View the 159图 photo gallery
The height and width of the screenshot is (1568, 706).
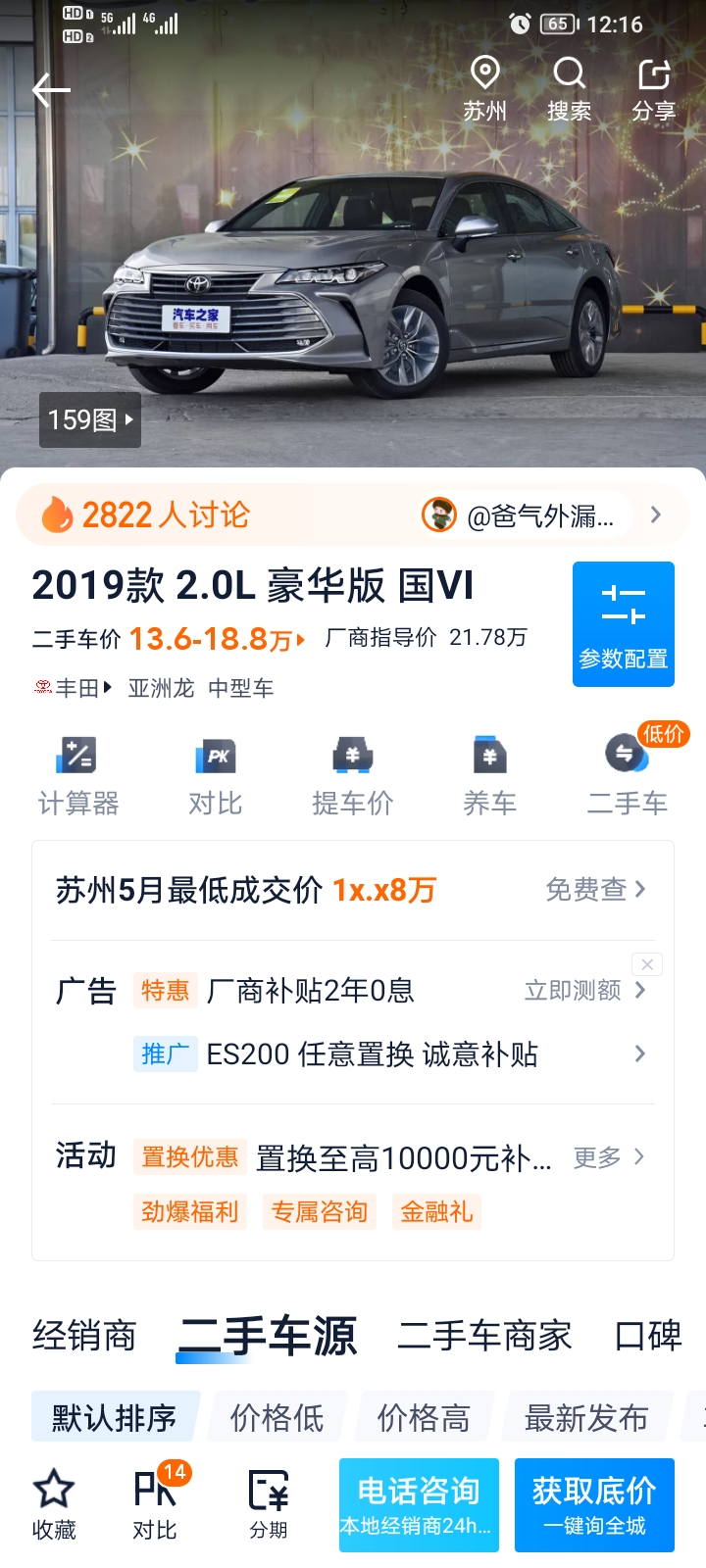pos(90,420)
